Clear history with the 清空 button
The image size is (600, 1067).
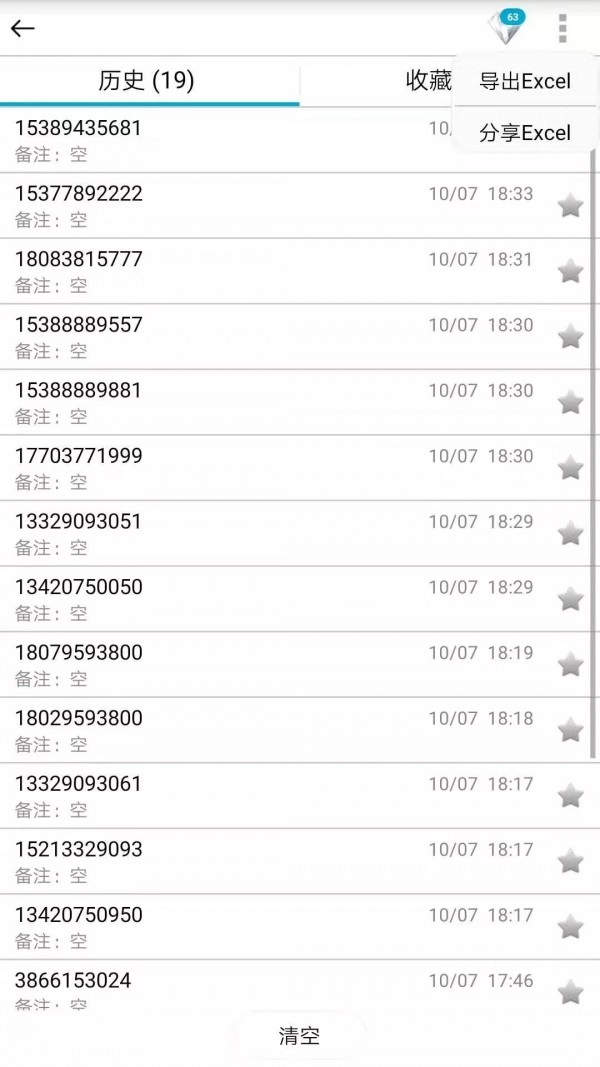[x=299, y=1036]
